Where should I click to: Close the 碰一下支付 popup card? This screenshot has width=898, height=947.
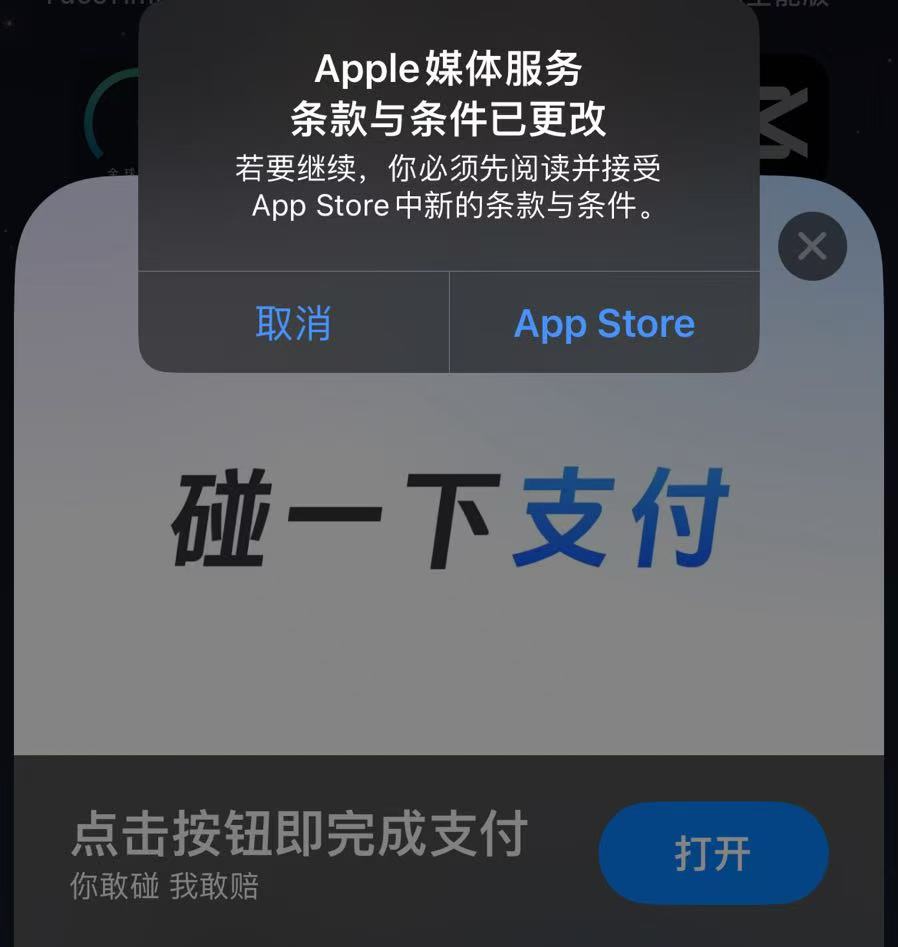pos(812,246)
